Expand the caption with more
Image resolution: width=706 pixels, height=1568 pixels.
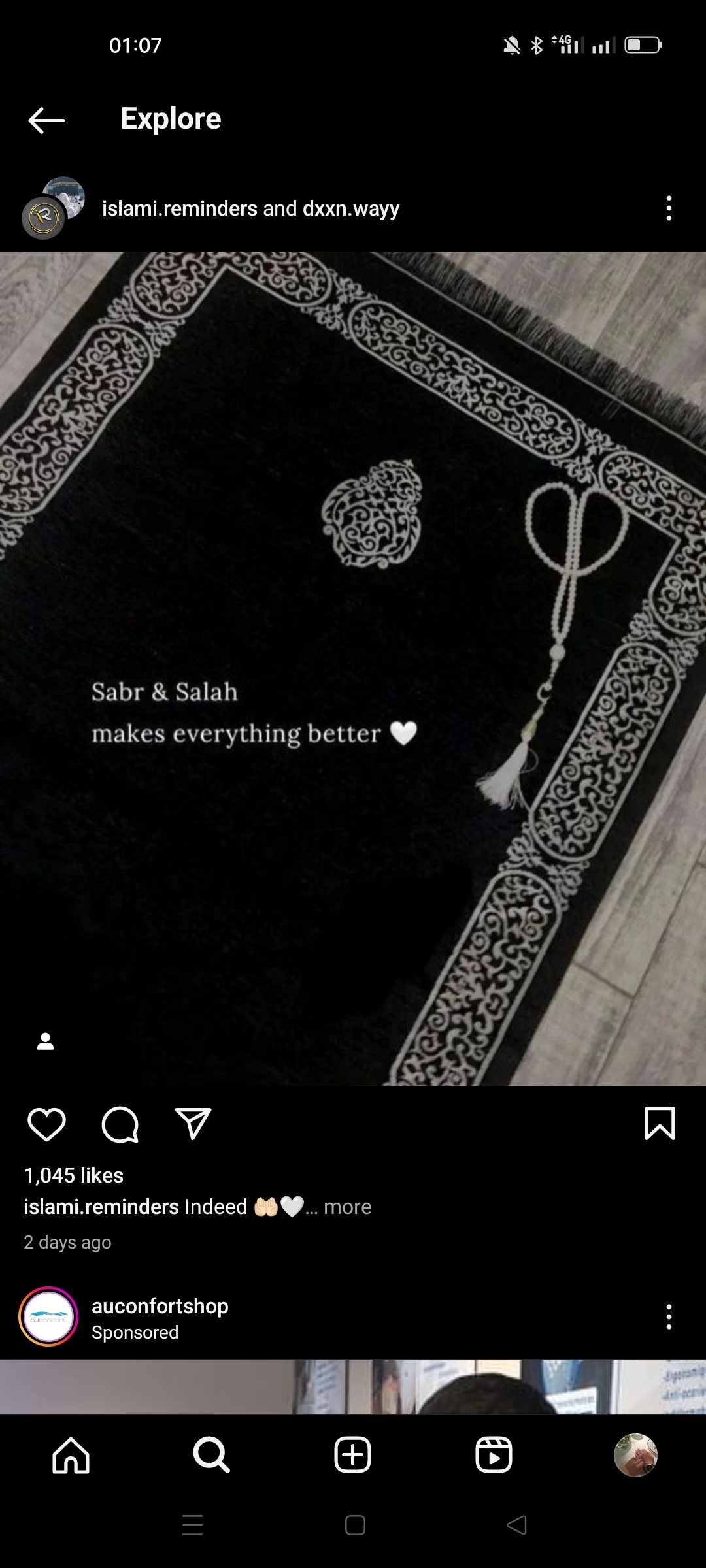347,1207
